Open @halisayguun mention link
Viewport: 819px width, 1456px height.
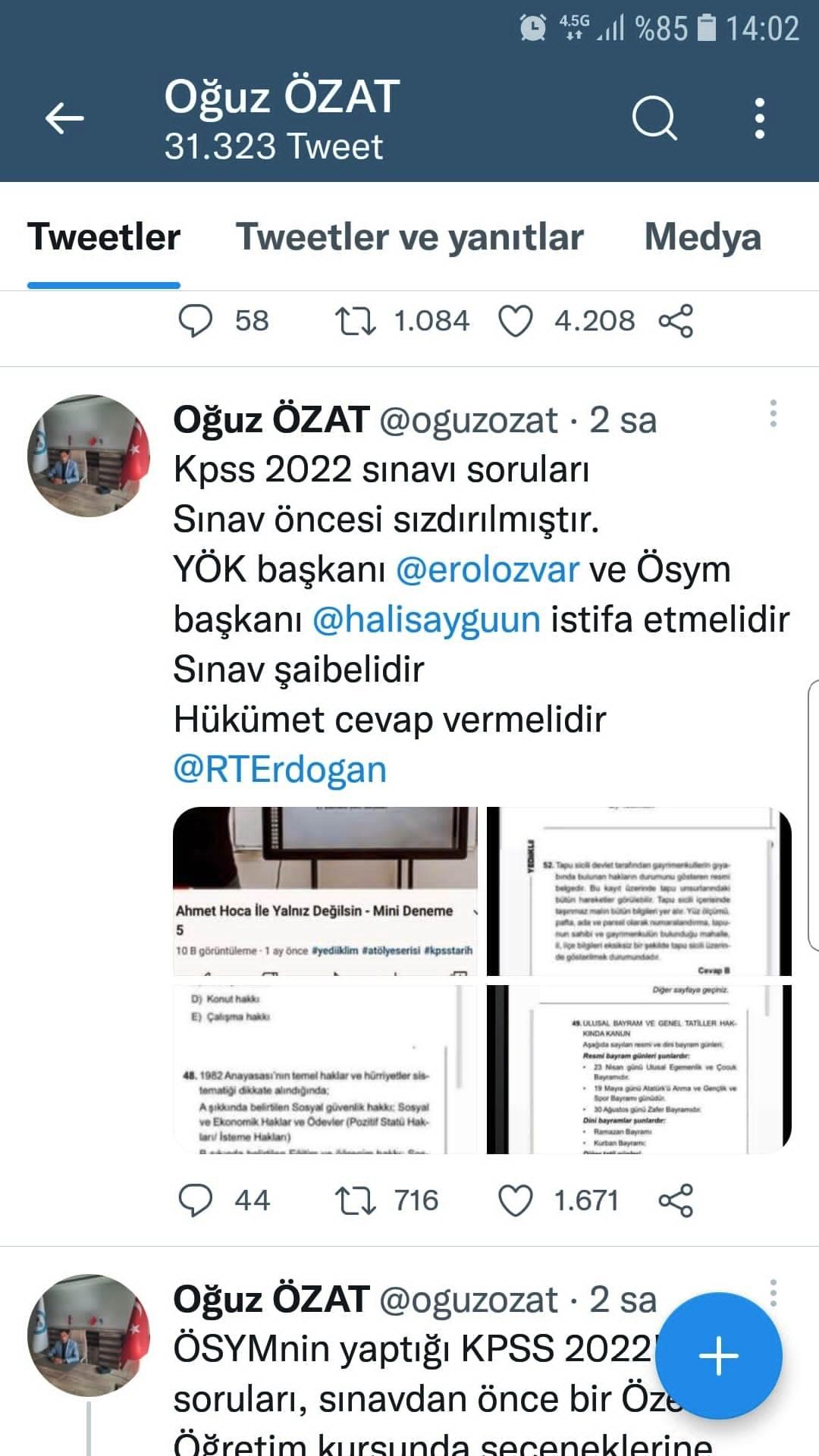click(x=426, y=620)
